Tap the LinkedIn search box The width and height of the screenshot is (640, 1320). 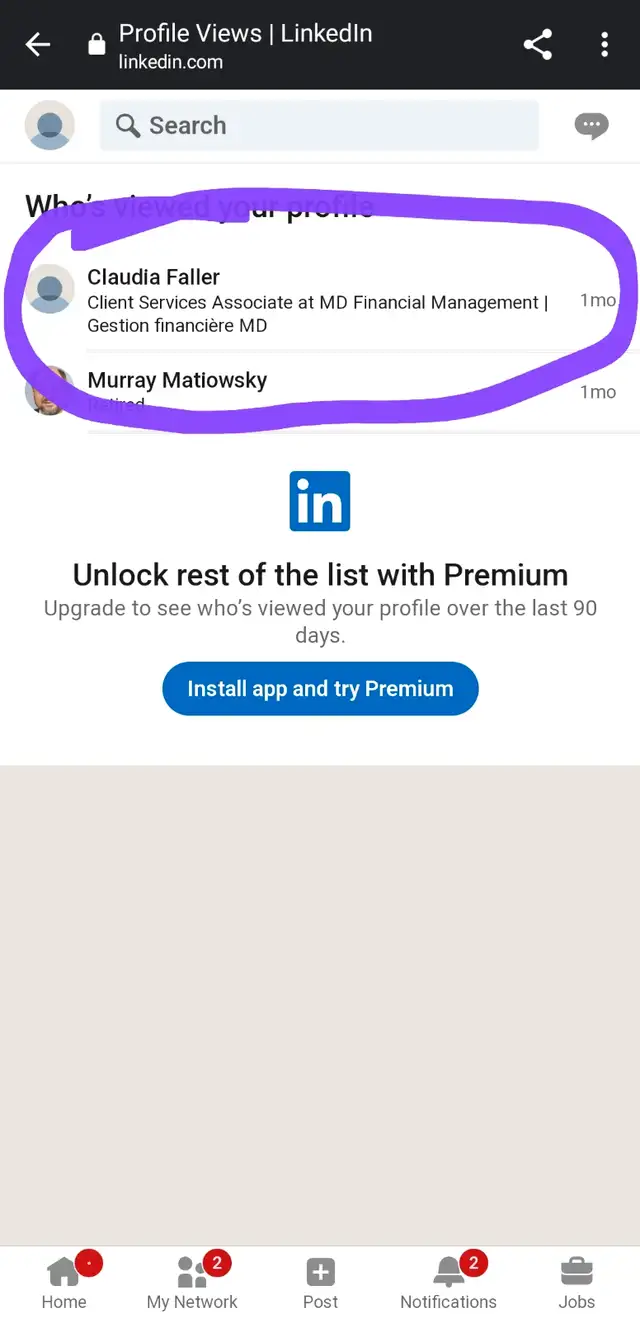click(x=318, y=126)
